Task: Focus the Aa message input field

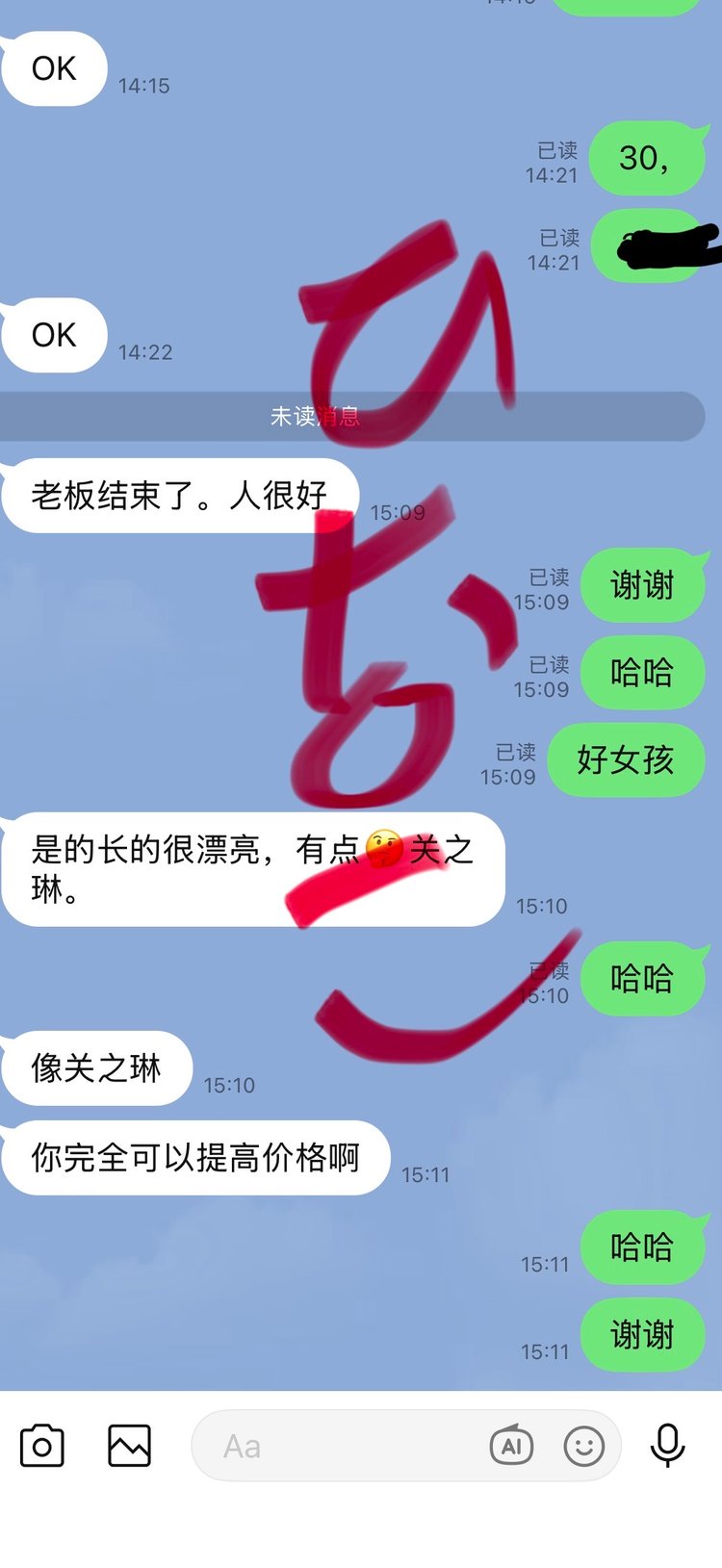Action: [x=337, y=1446]
